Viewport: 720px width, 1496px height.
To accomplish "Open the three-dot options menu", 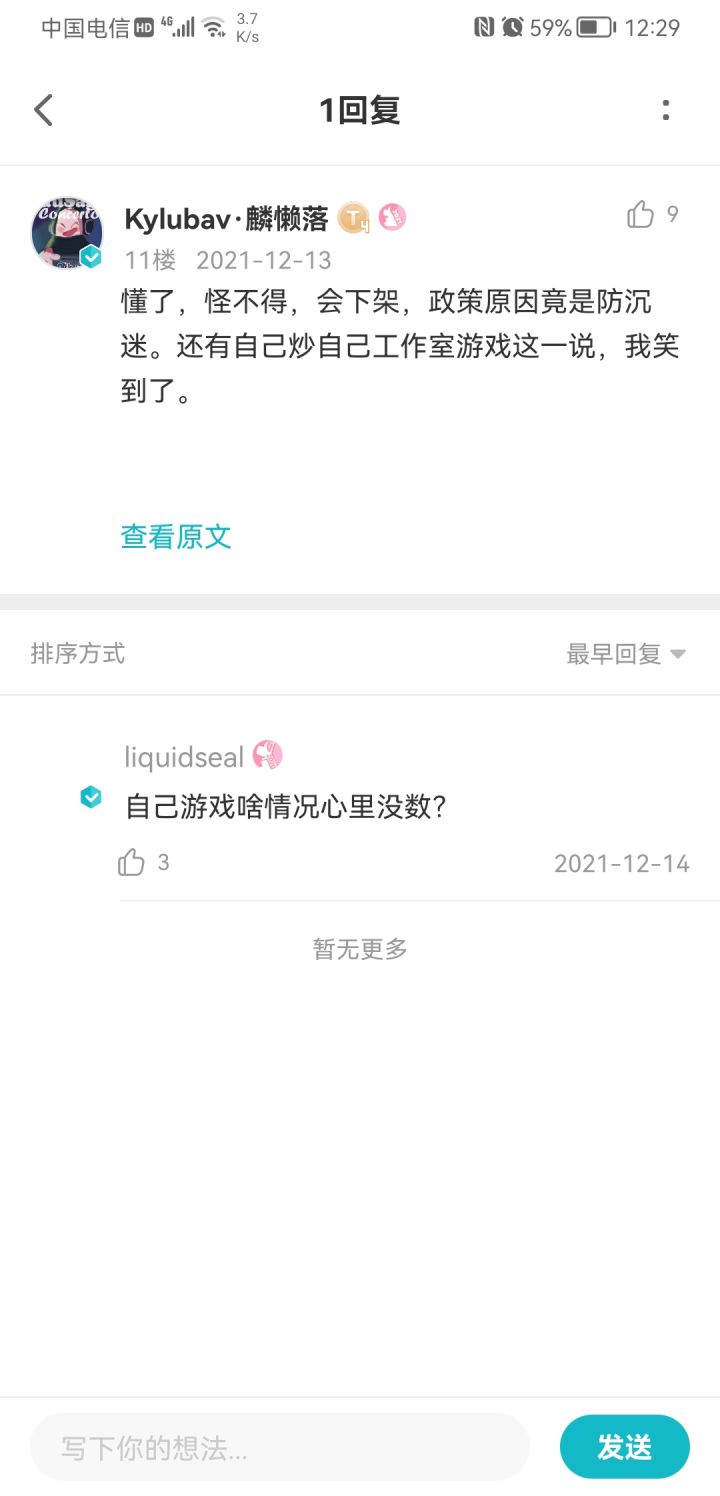I will tap(666, 110).
